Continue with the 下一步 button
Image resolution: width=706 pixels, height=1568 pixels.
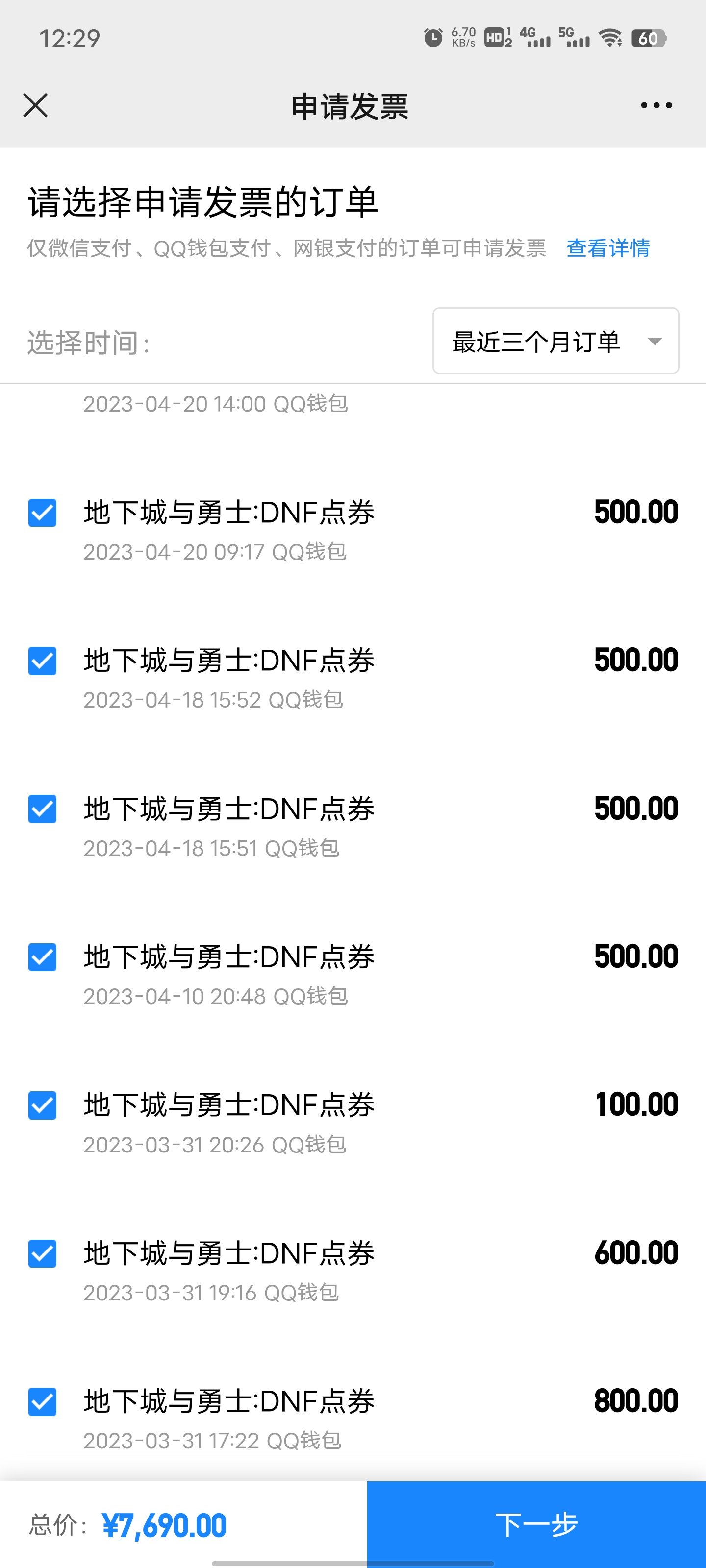[x=536, y=1524]
